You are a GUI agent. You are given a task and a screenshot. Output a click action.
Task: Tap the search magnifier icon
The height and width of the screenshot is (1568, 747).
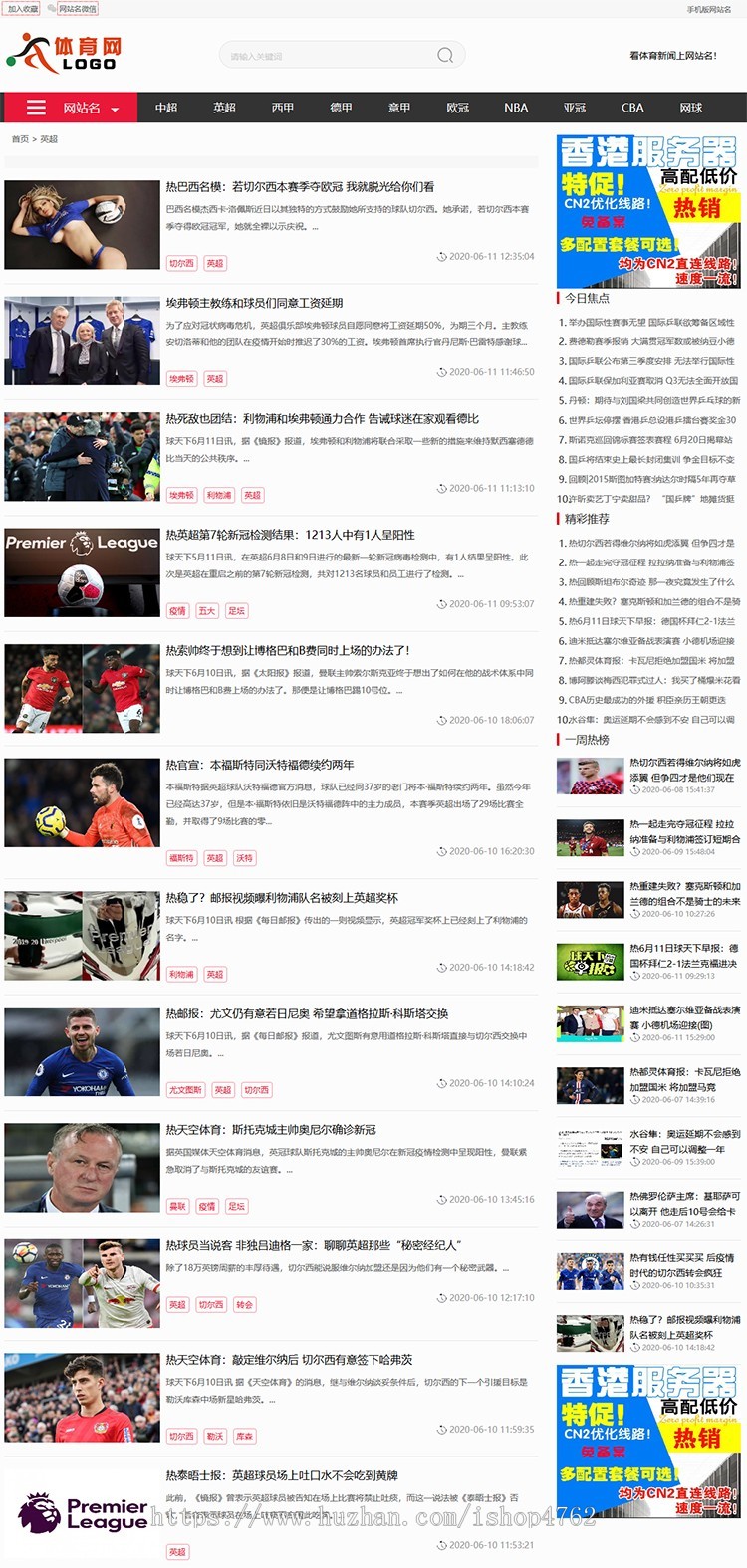(445, 55)
